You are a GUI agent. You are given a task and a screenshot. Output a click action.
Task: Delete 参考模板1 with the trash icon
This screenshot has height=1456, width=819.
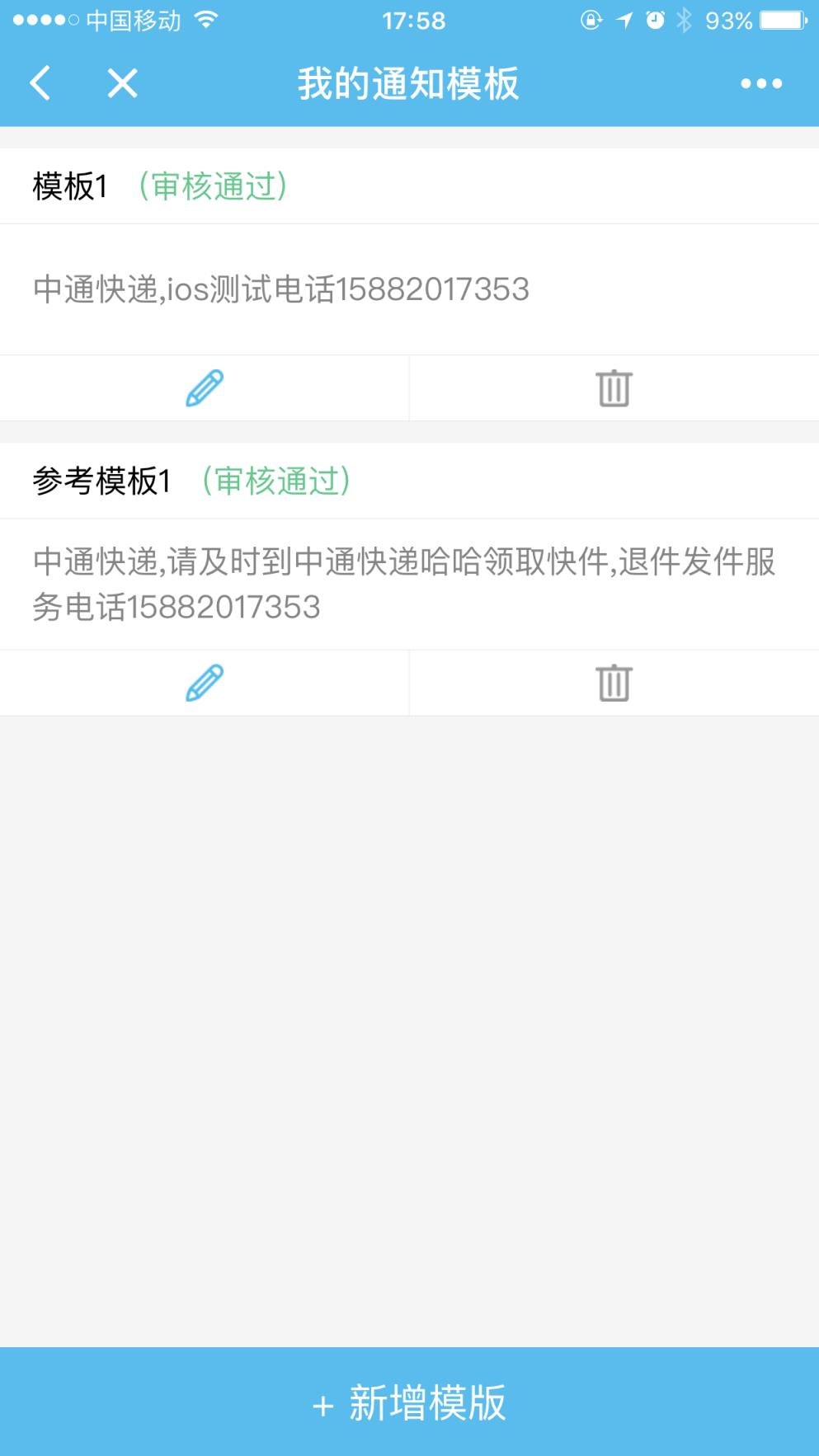click(x=614, y=682)
